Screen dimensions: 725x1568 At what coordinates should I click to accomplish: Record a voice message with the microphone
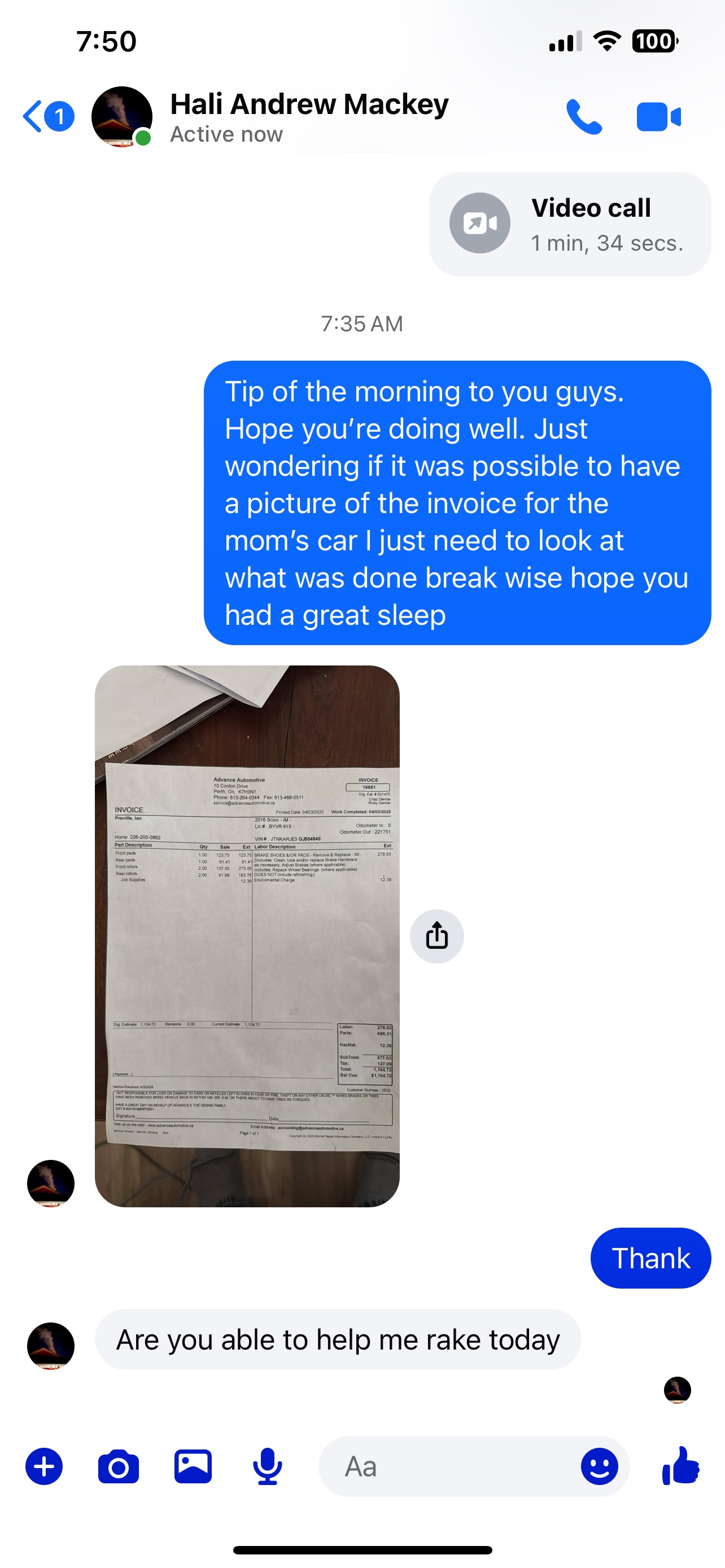[267, 1466]
